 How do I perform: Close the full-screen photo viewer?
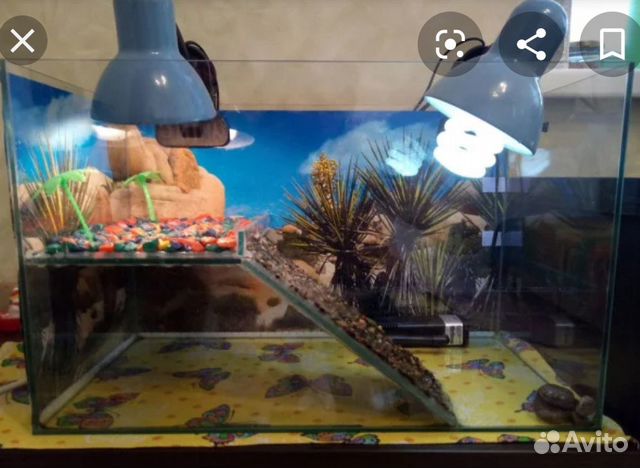pos(22,41)
